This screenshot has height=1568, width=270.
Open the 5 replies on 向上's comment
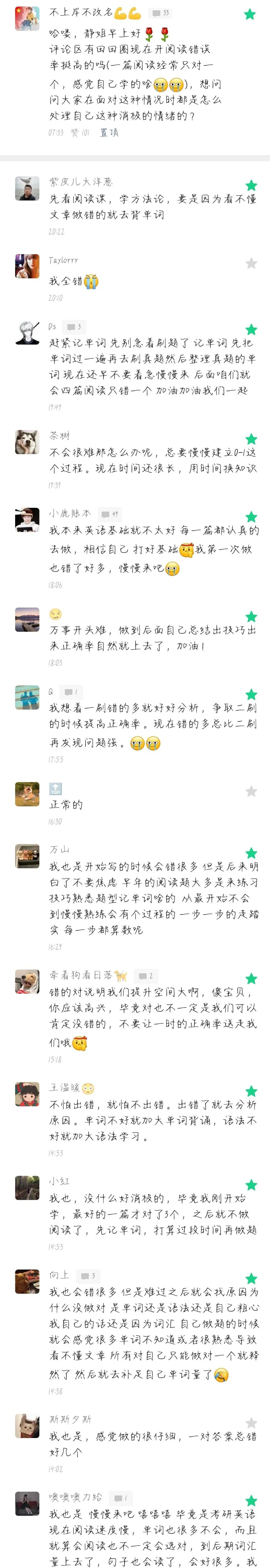(89, 1276)
